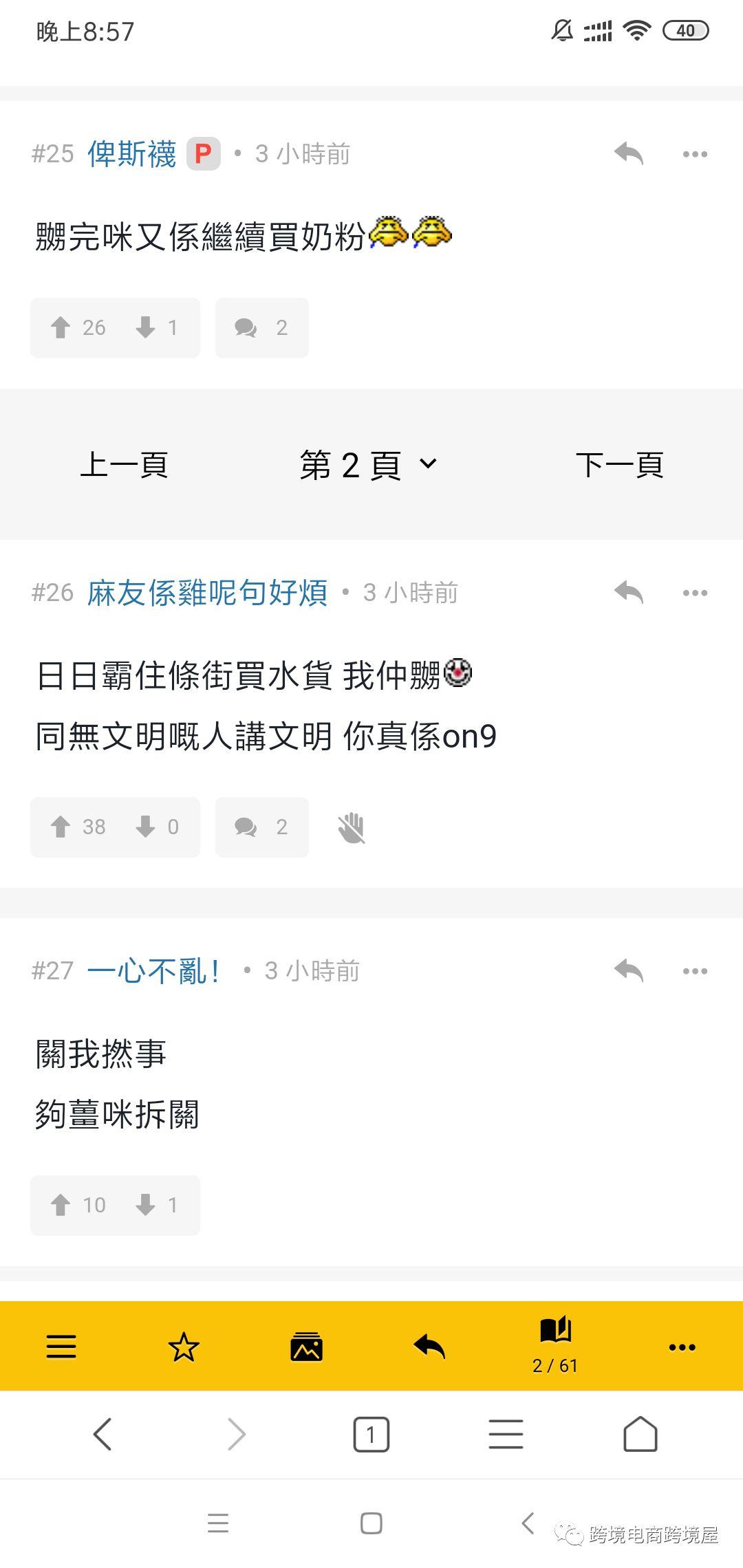
Task: Reply to comment #25 by 俾斯襪
Action: (629, 153)
